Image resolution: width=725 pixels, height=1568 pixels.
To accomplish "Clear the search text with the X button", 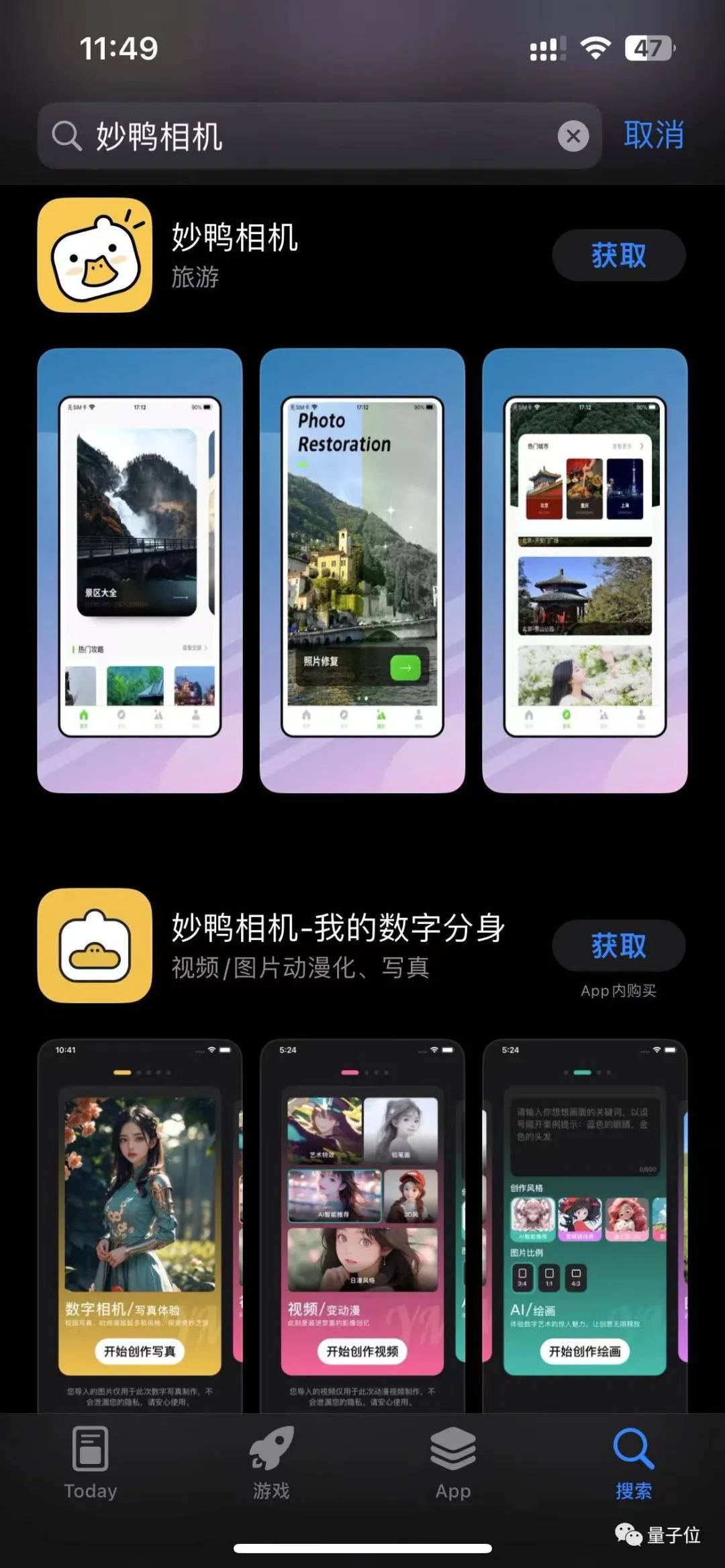I will pyautogui.click(x=573, y=137).
